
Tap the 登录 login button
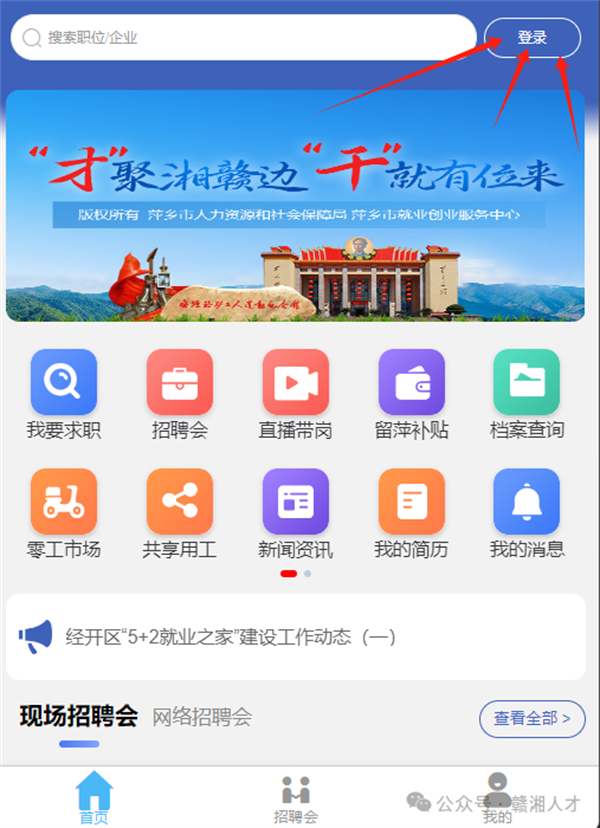coord(532,38)
